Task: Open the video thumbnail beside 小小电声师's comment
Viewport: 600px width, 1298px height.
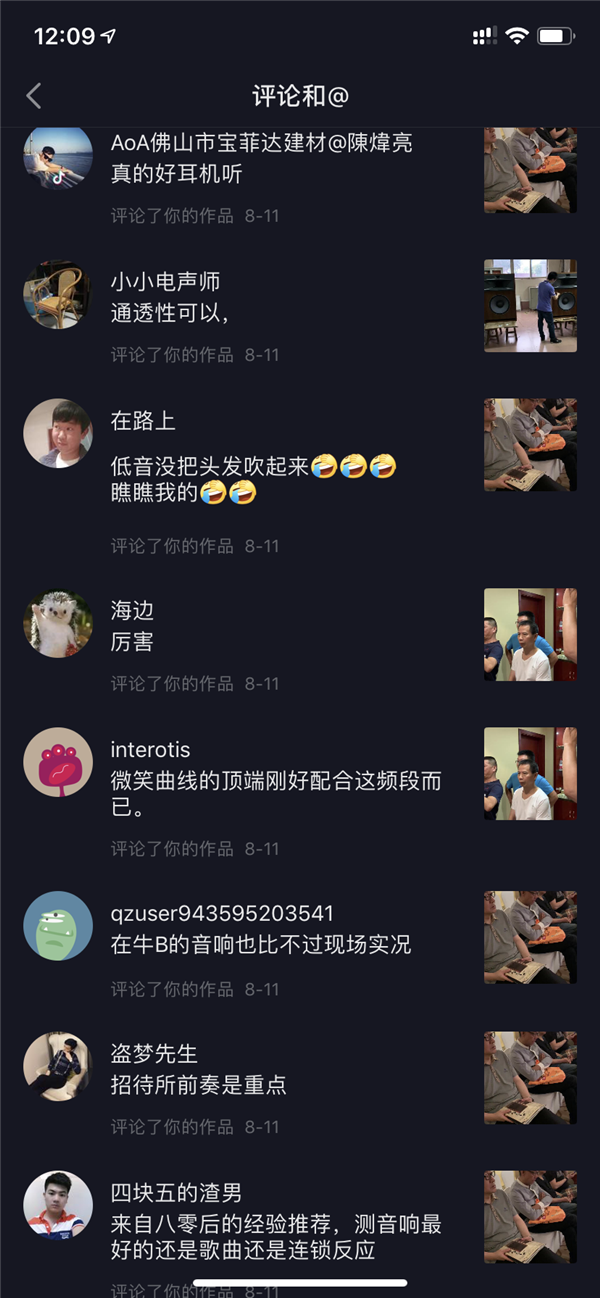Action: pos(530,305)
